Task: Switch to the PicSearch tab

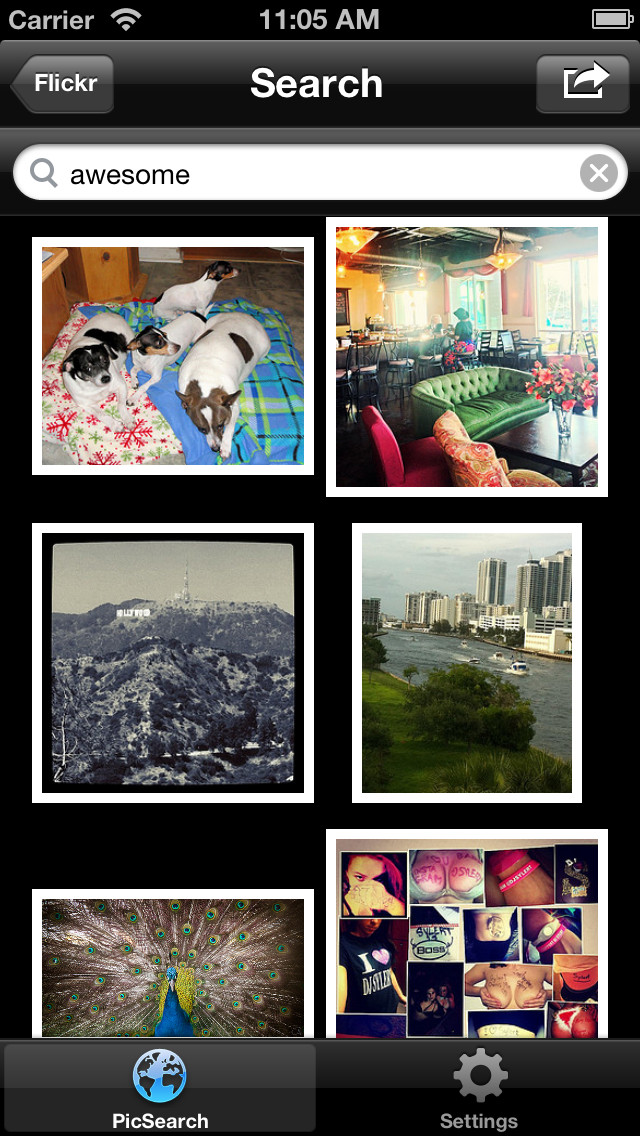Action: [160, 1088]
